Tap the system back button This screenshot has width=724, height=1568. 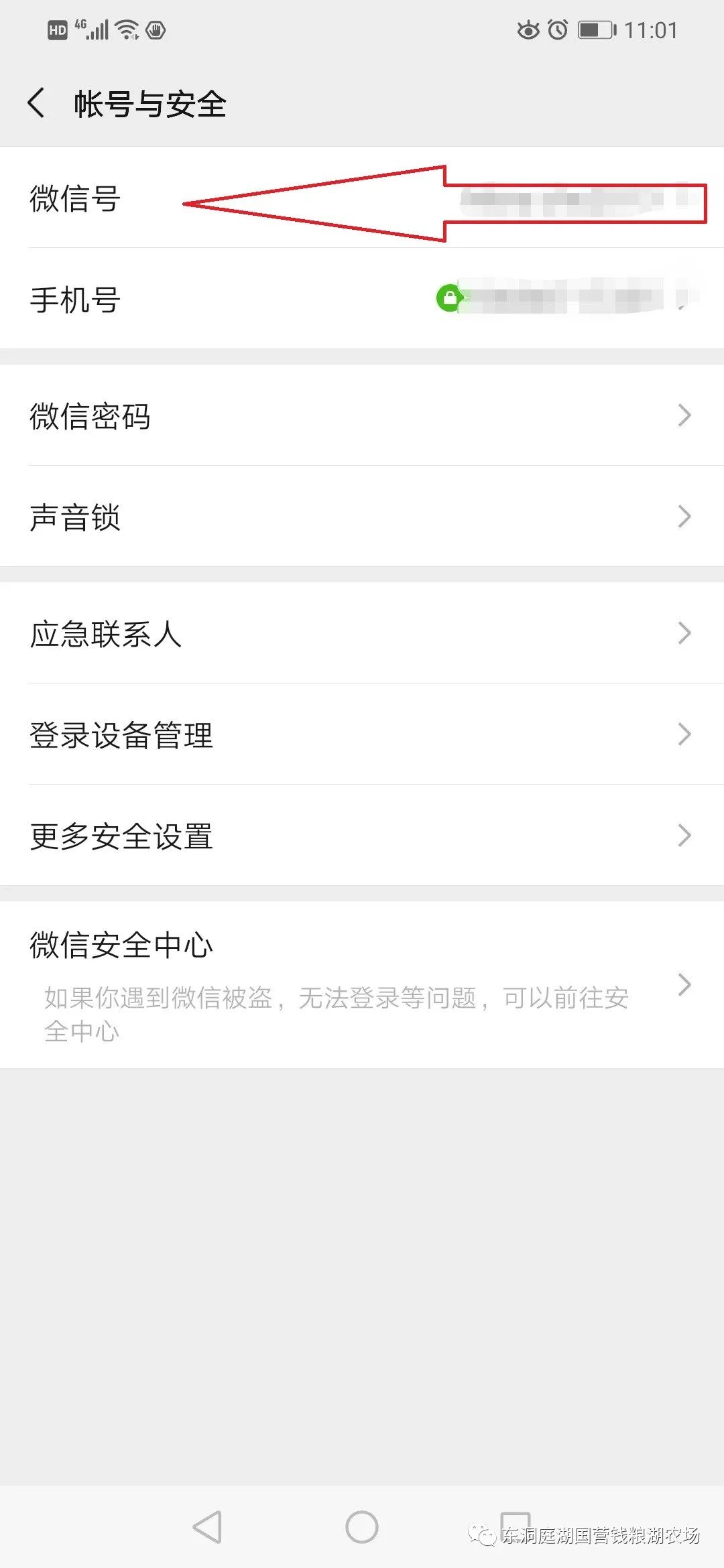point(207,1527)
